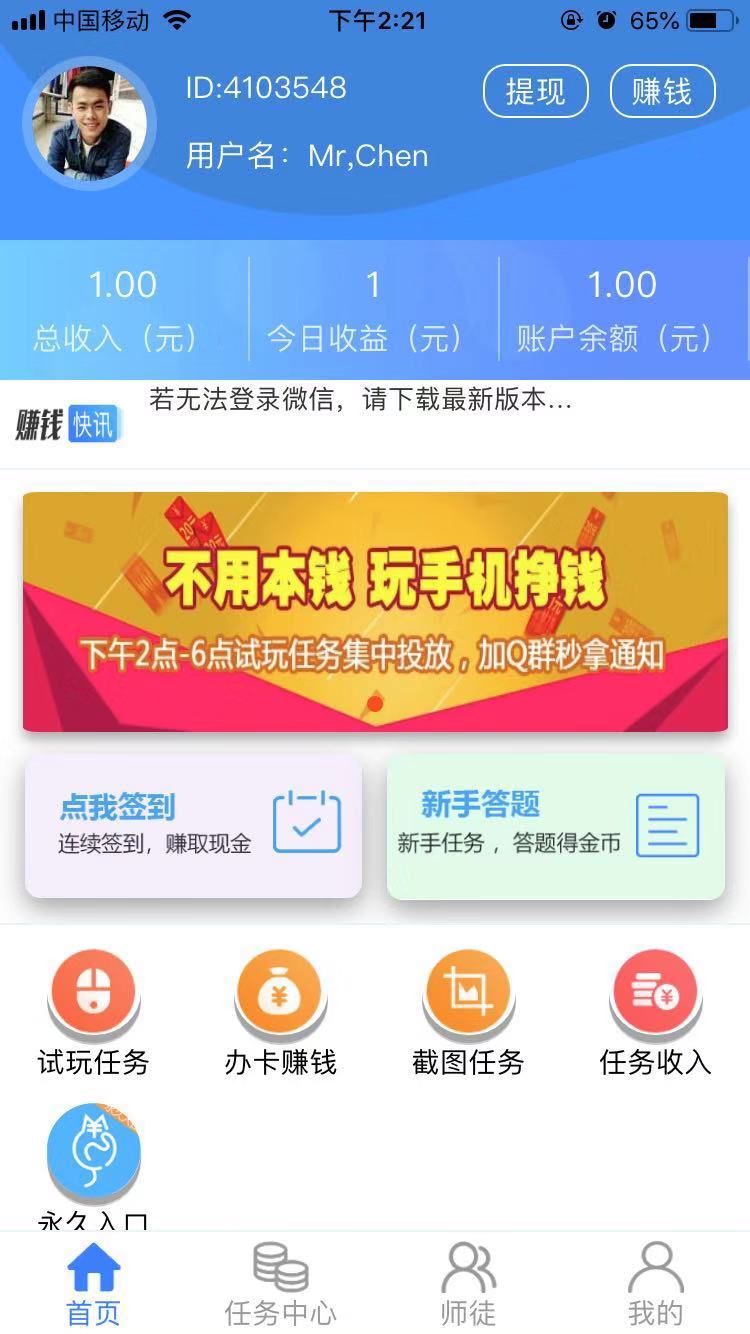
Task: Switch to the 我的 profile tab
Action: (655, 1285)
